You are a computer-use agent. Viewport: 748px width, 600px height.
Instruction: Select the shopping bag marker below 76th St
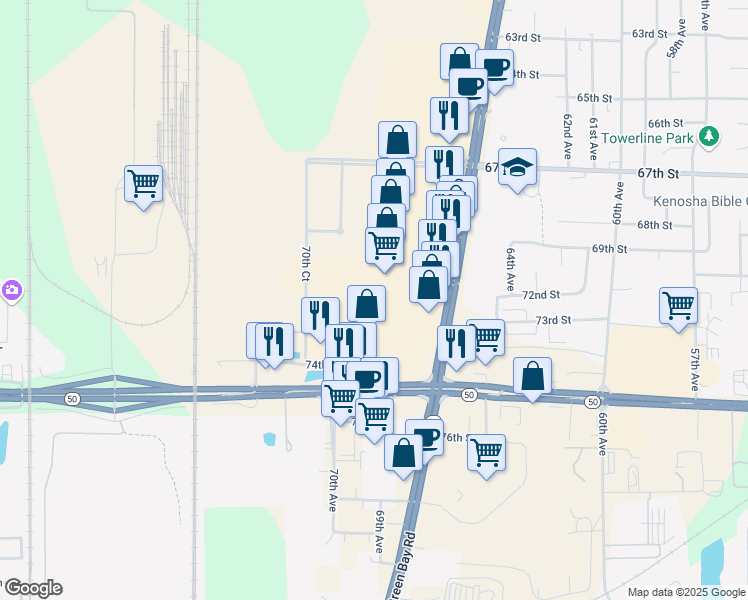[403, 452]
